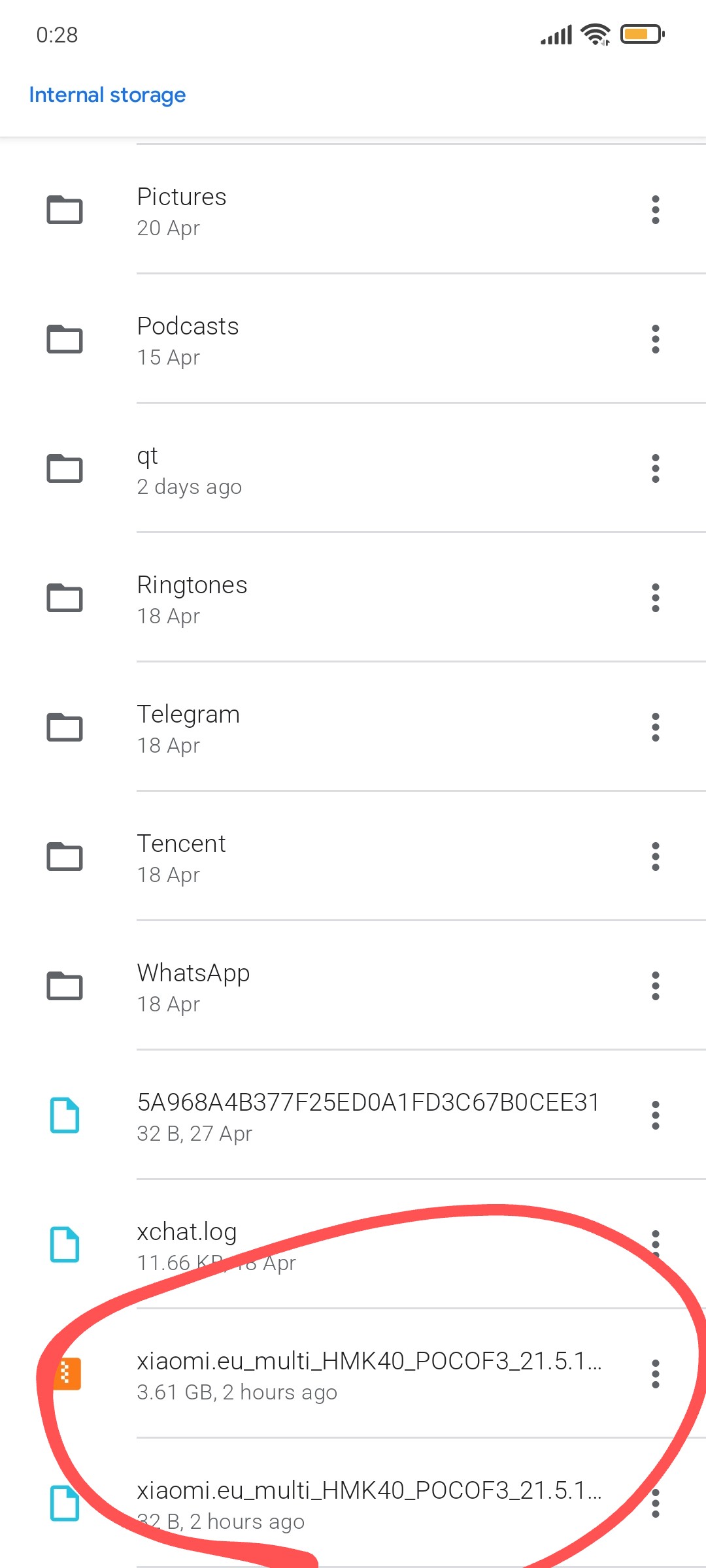Open the 3.61 GB xiaomi.eu zip file
The image size is (706, 1568).
353,1374
